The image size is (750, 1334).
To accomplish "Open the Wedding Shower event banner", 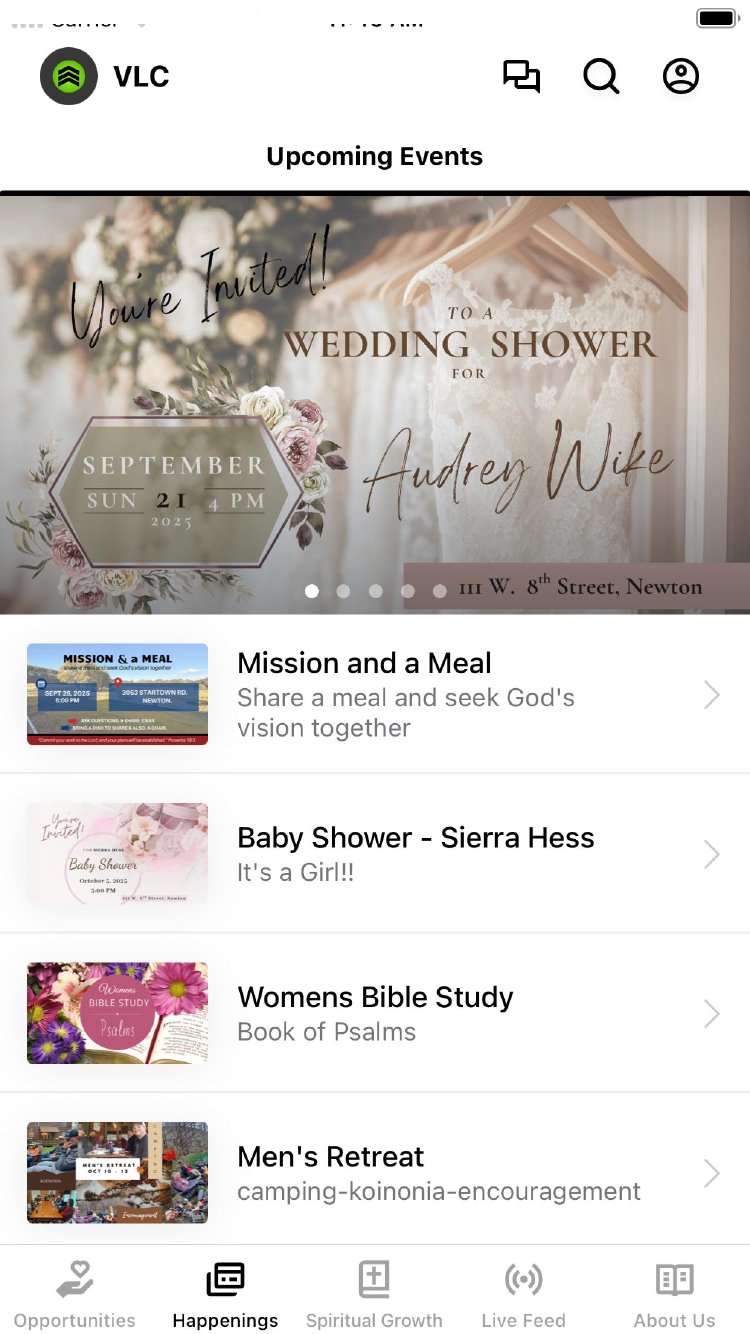I will 375,403.
